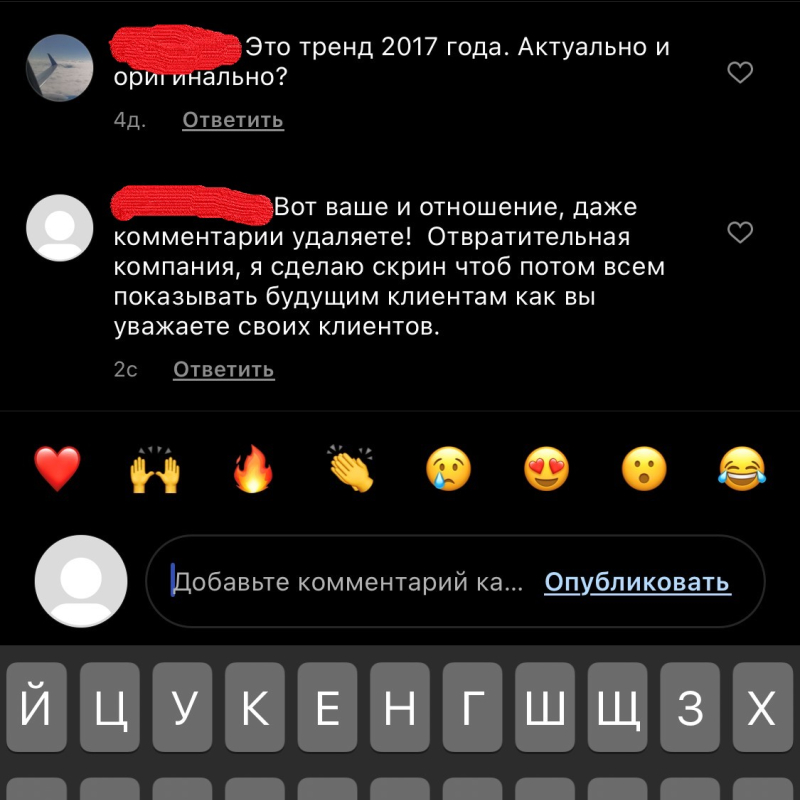Insert the tears of joy emoji
This screenshot has width=800, height=800.
point(742,468)
